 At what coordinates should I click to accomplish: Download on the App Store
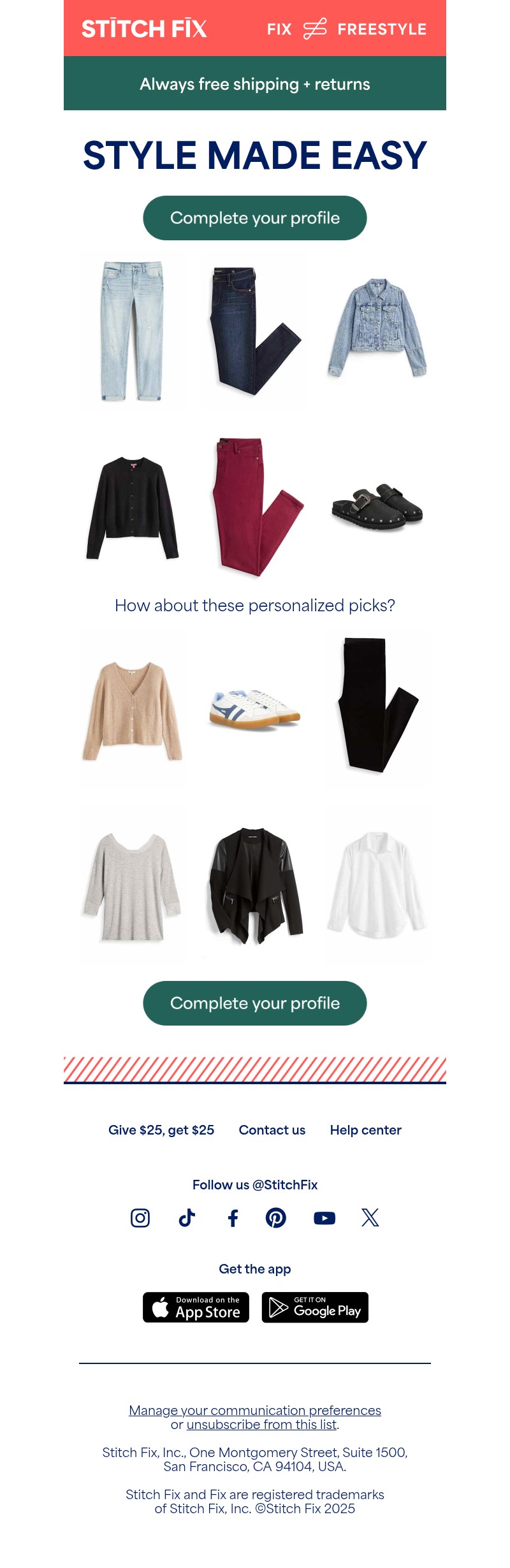pos(196,1307)
